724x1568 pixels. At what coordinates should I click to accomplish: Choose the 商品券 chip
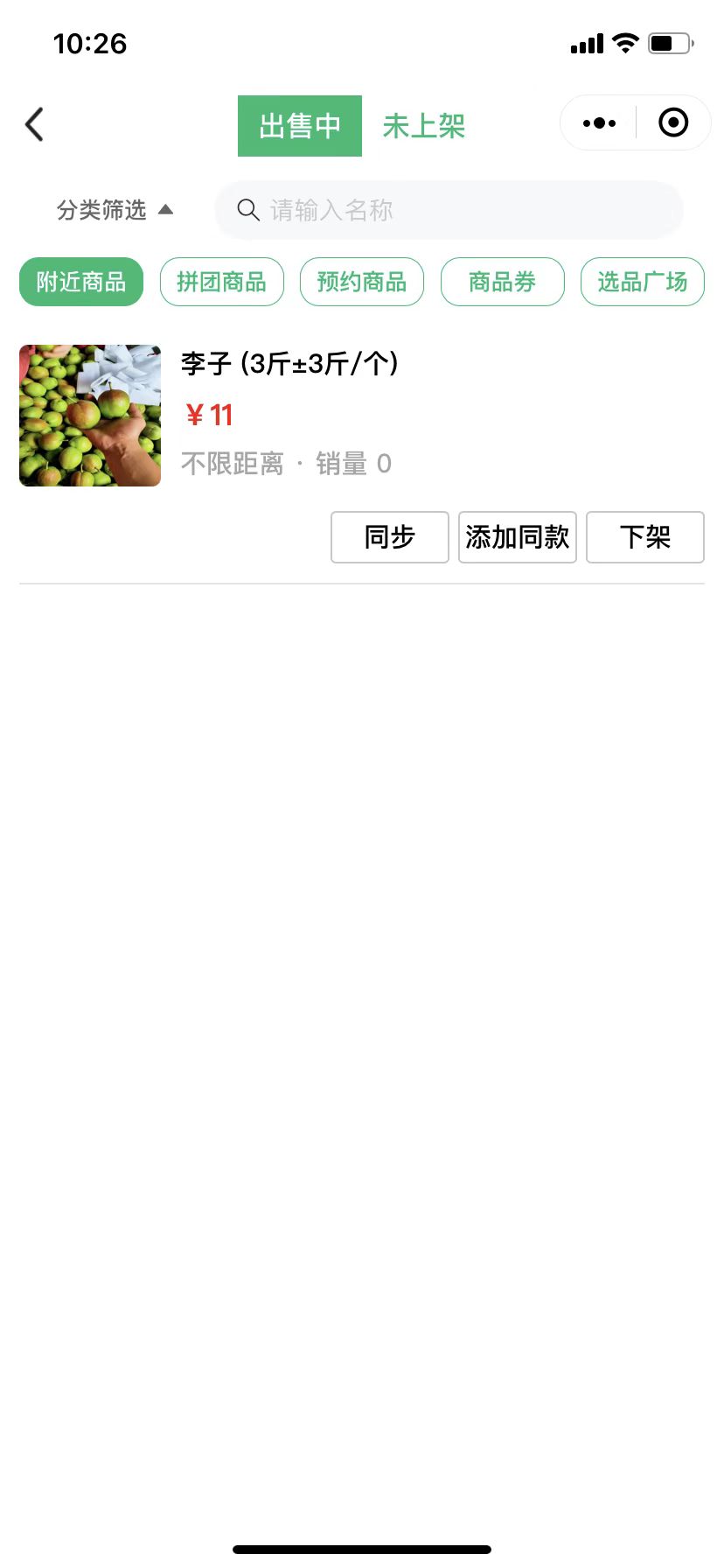503,282
